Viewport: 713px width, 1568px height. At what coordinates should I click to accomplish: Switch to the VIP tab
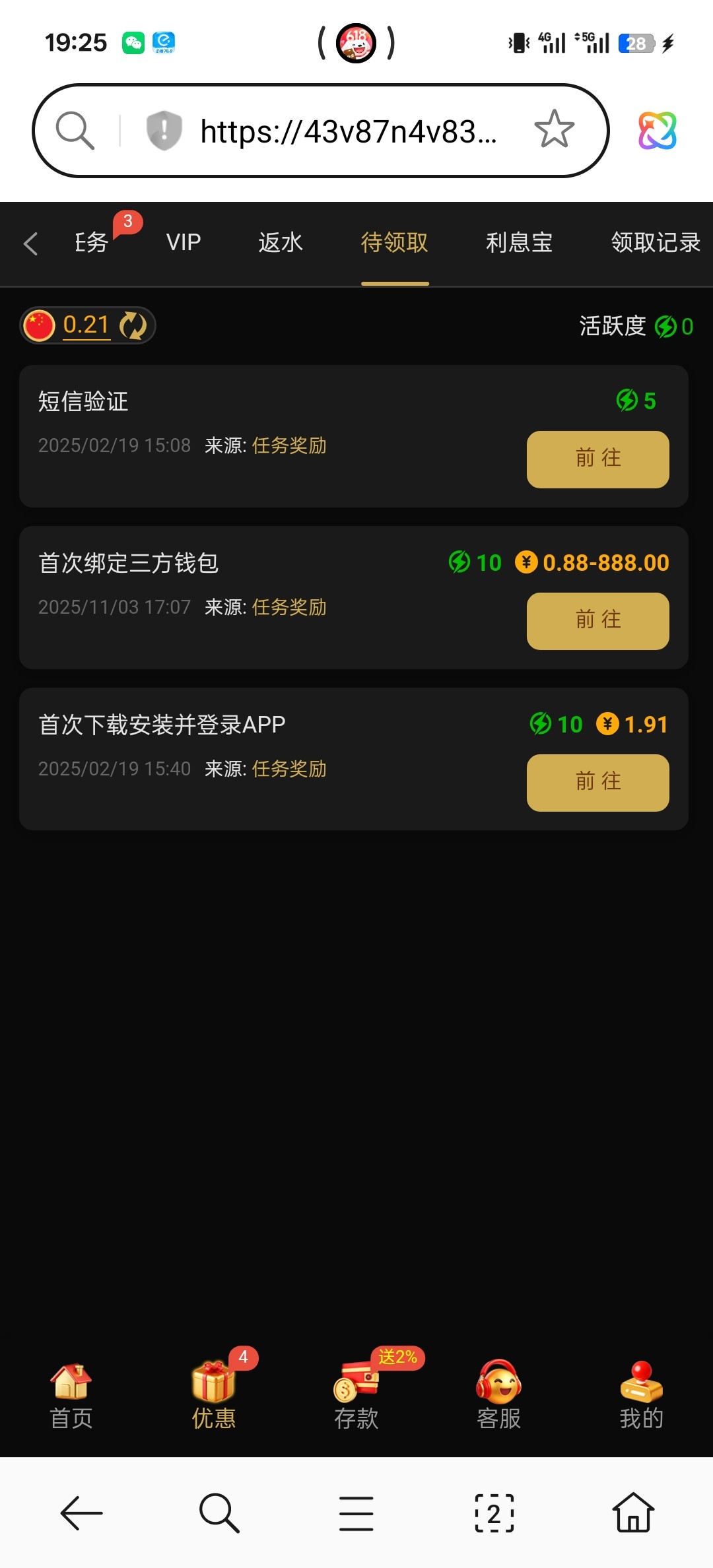click(184, 242)
